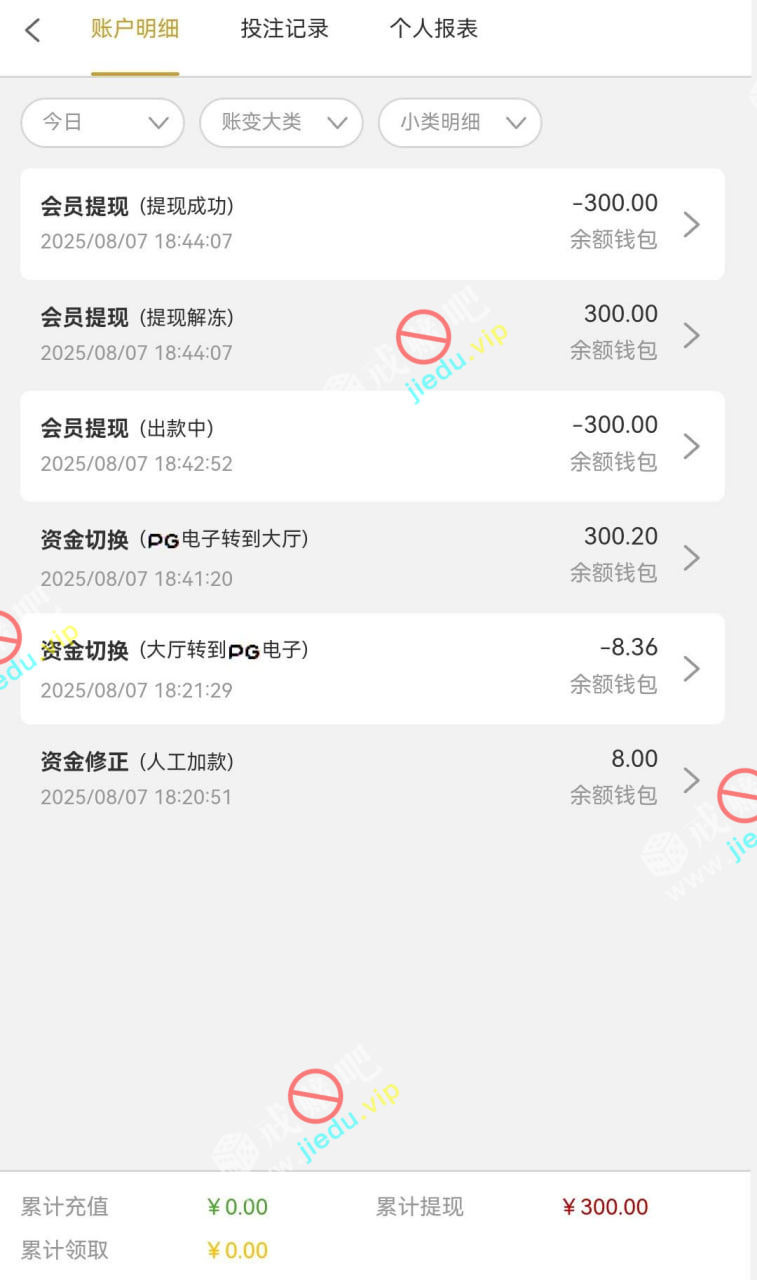Open the 资金修正 (人工加款) entry
The width and height of the screenshot is (757, 1280).
pyautogui.click(x=372, y=779)
